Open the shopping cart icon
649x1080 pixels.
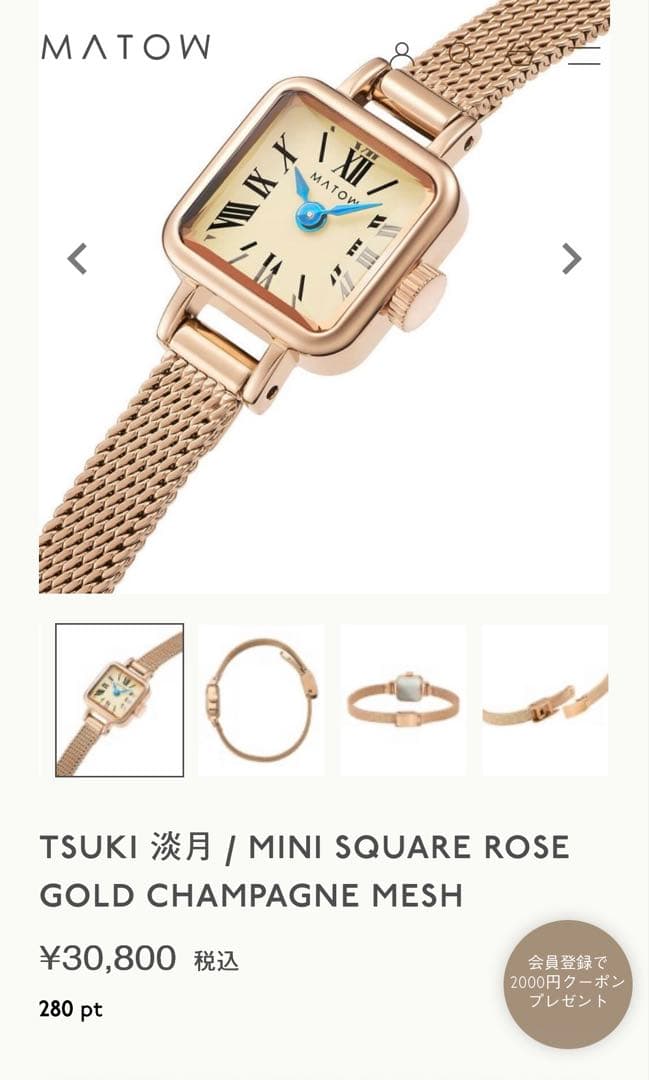pyautogui.click(x=522, y=55)
